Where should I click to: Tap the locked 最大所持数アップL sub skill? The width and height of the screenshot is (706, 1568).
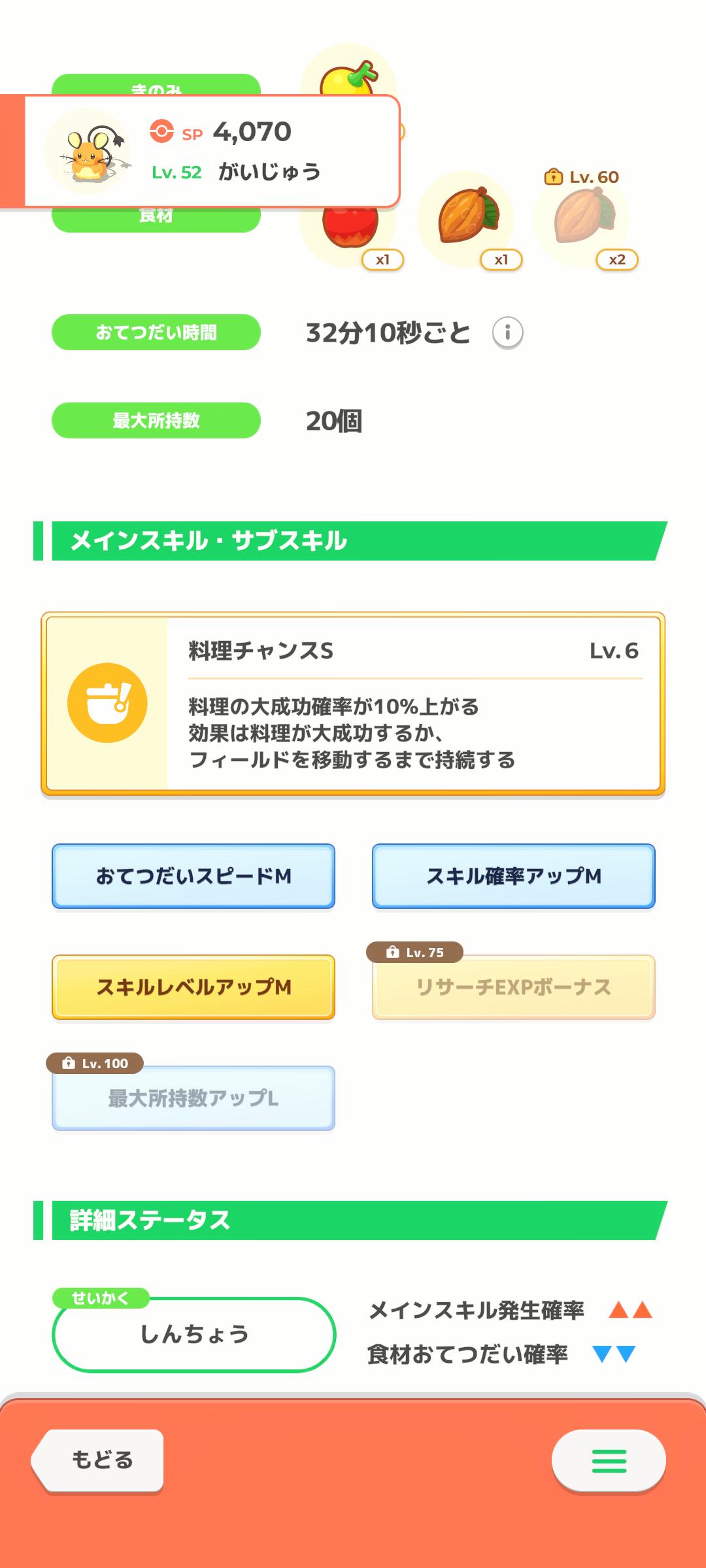(x=193, y=1098)
